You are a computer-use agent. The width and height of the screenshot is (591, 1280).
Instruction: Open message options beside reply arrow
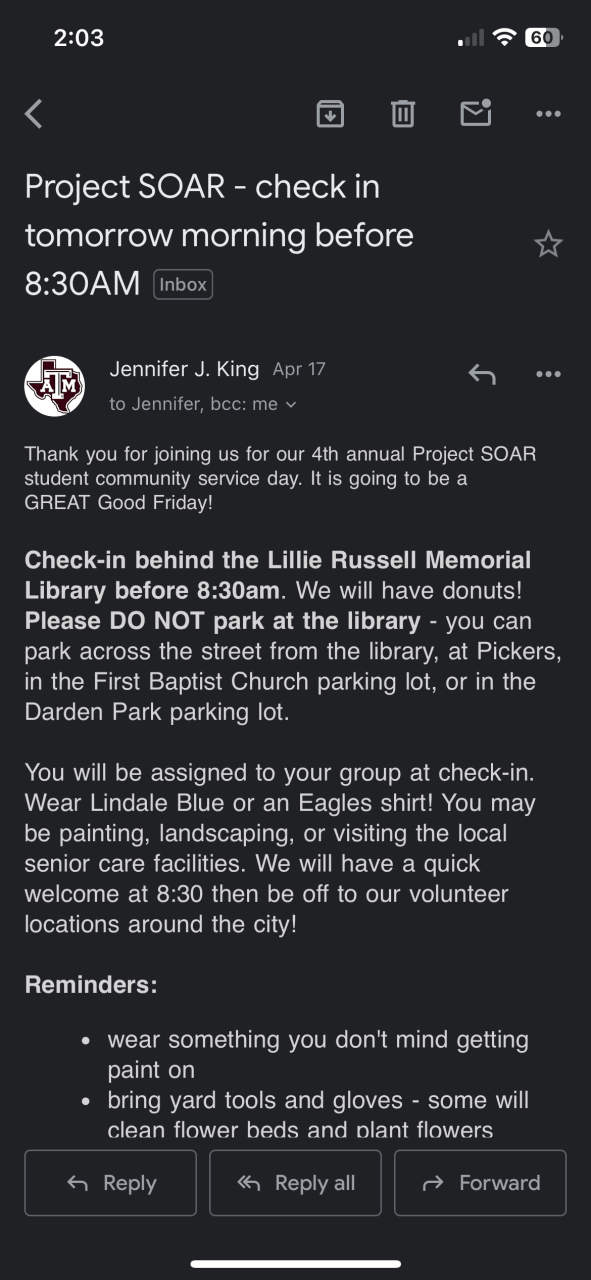click(548, 375)
